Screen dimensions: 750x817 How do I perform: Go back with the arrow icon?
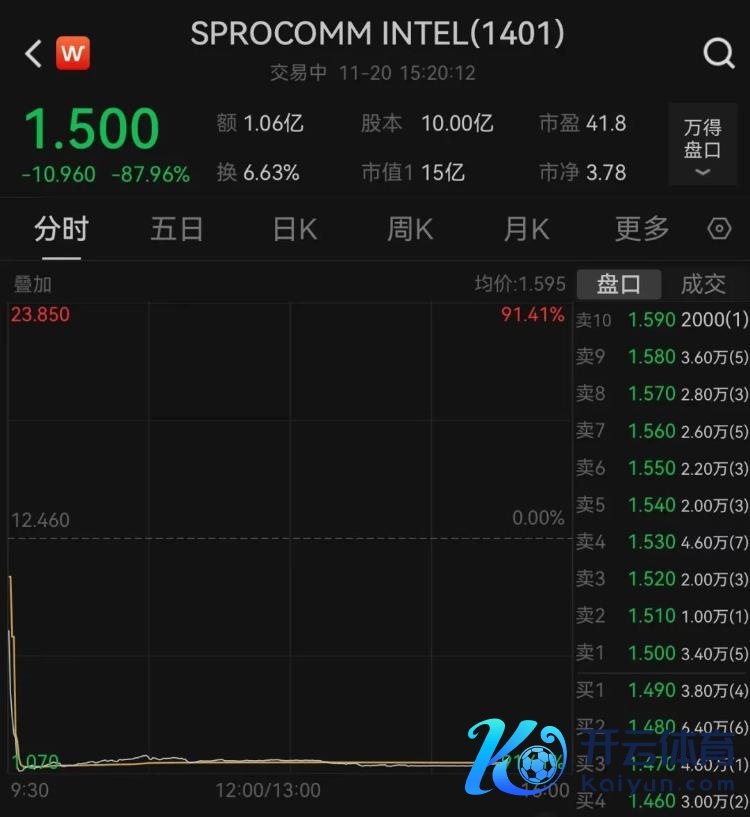tap(33, 53)
